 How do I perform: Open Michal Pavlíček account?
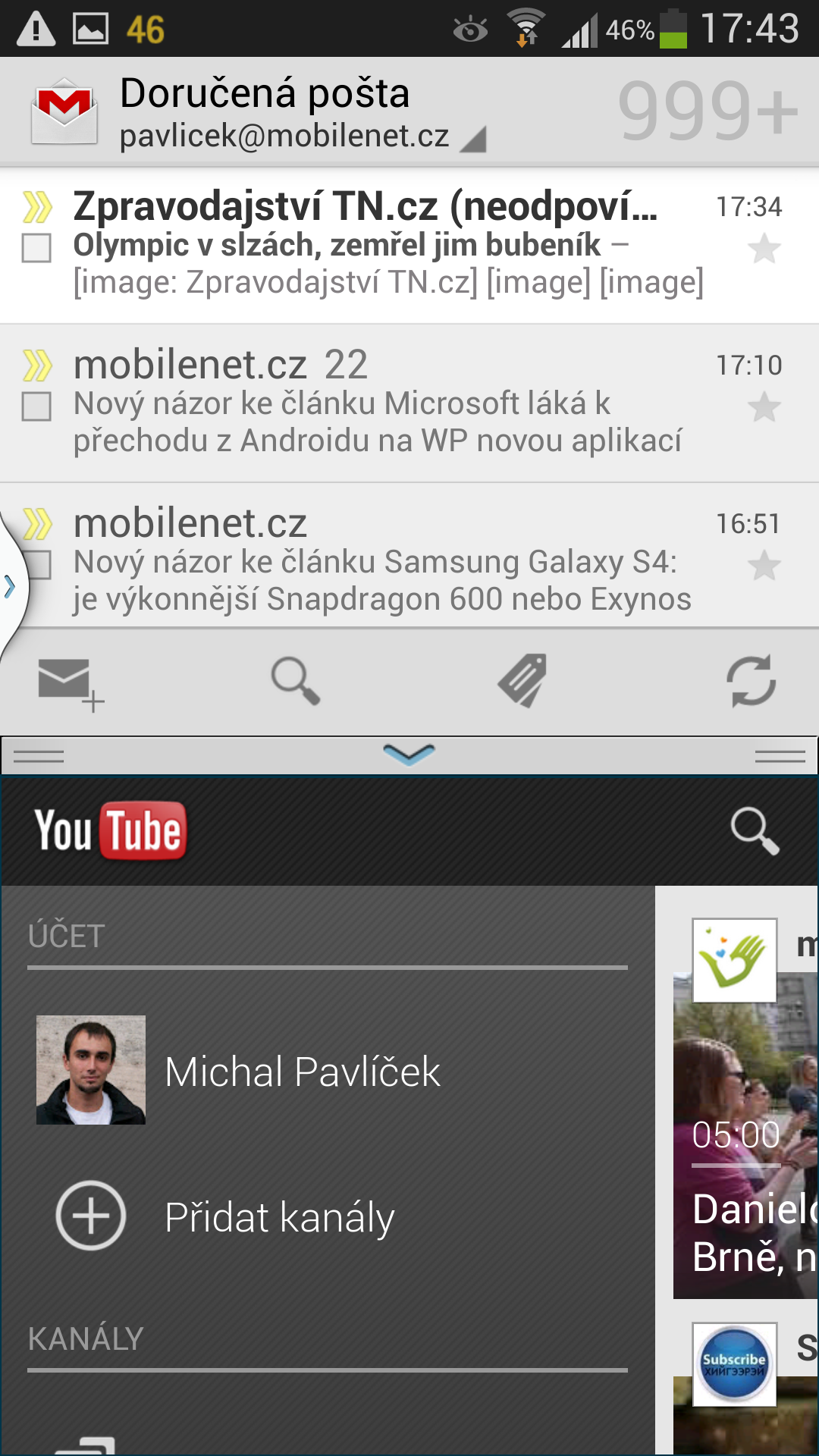tap(303, 1071)
